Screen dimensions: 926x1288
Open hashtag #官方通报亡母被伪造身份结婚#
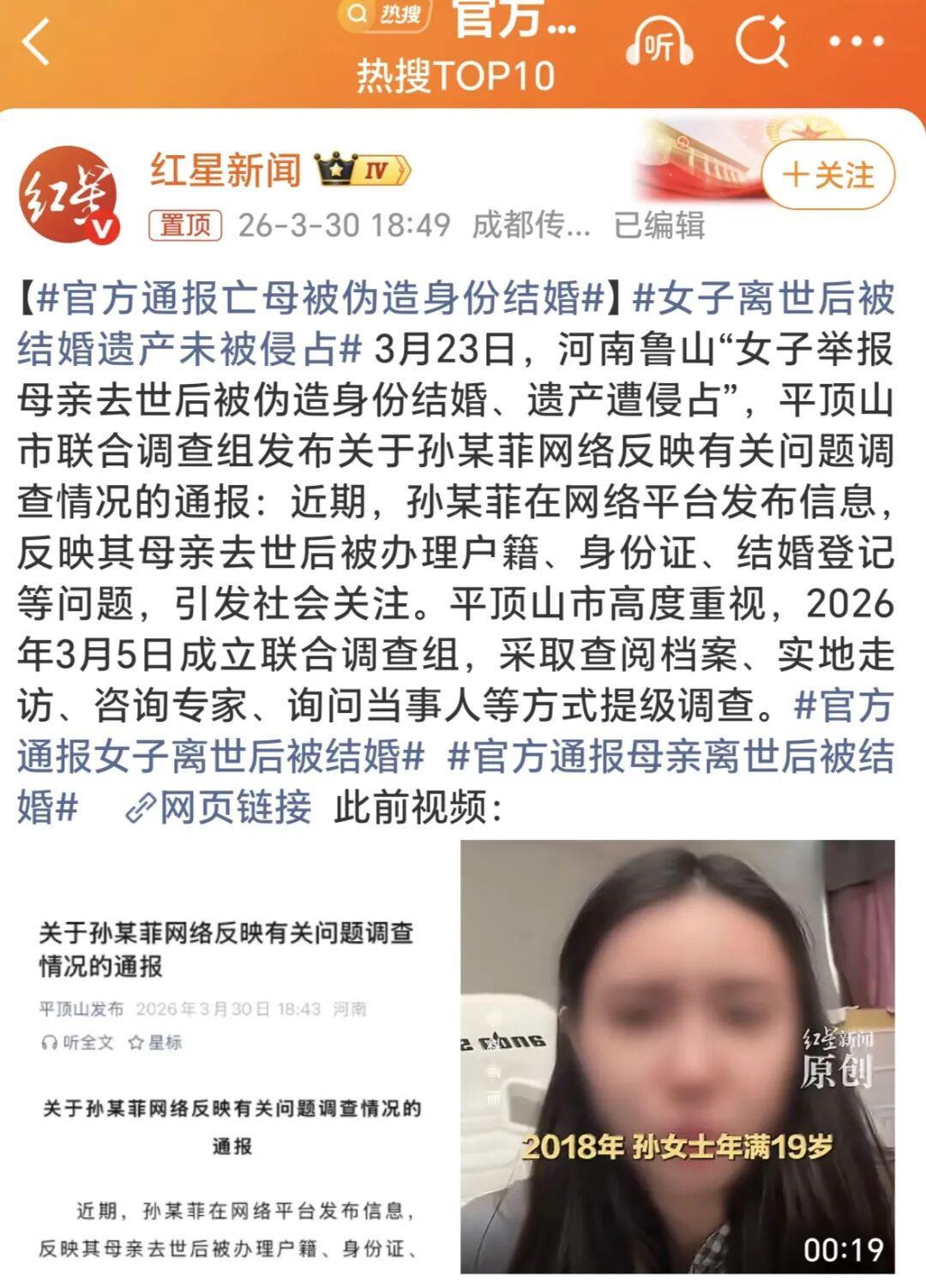click(322, 299)
